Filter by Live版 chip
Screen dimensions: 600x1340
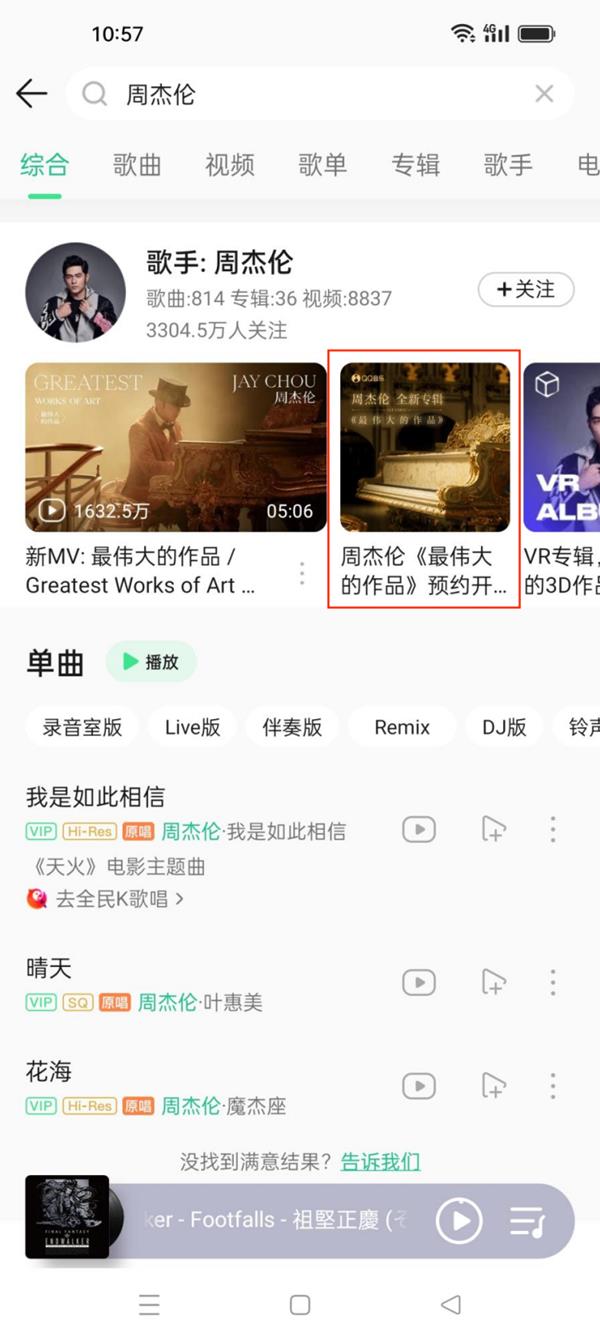point(192,727)
